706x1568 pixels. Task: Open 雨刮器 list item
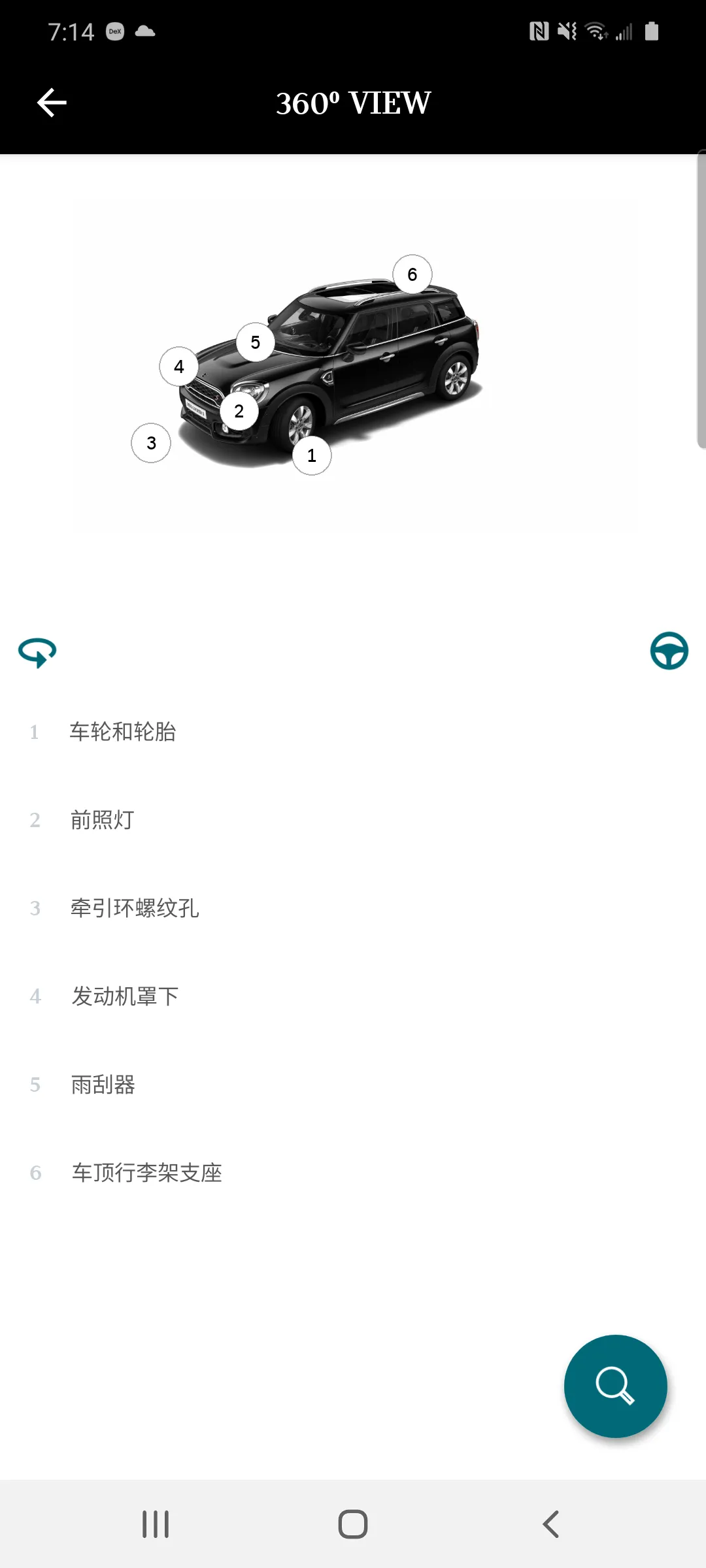pos(103,1085)
